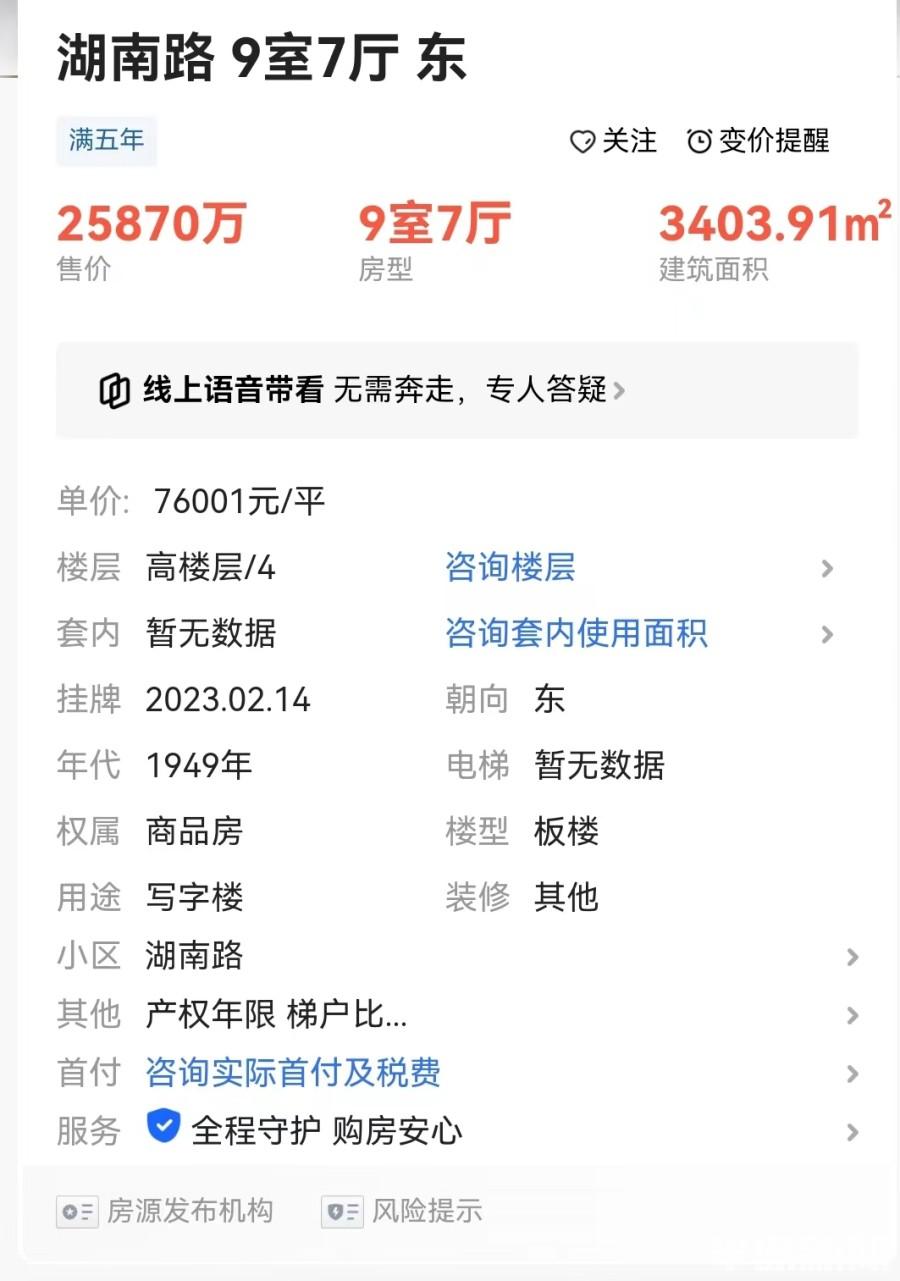This screenshot has height=1281, width=900.
Task: Tap 咨询实际首付及税费 link
Action: pyautogui.click(x=293, y=1073)
